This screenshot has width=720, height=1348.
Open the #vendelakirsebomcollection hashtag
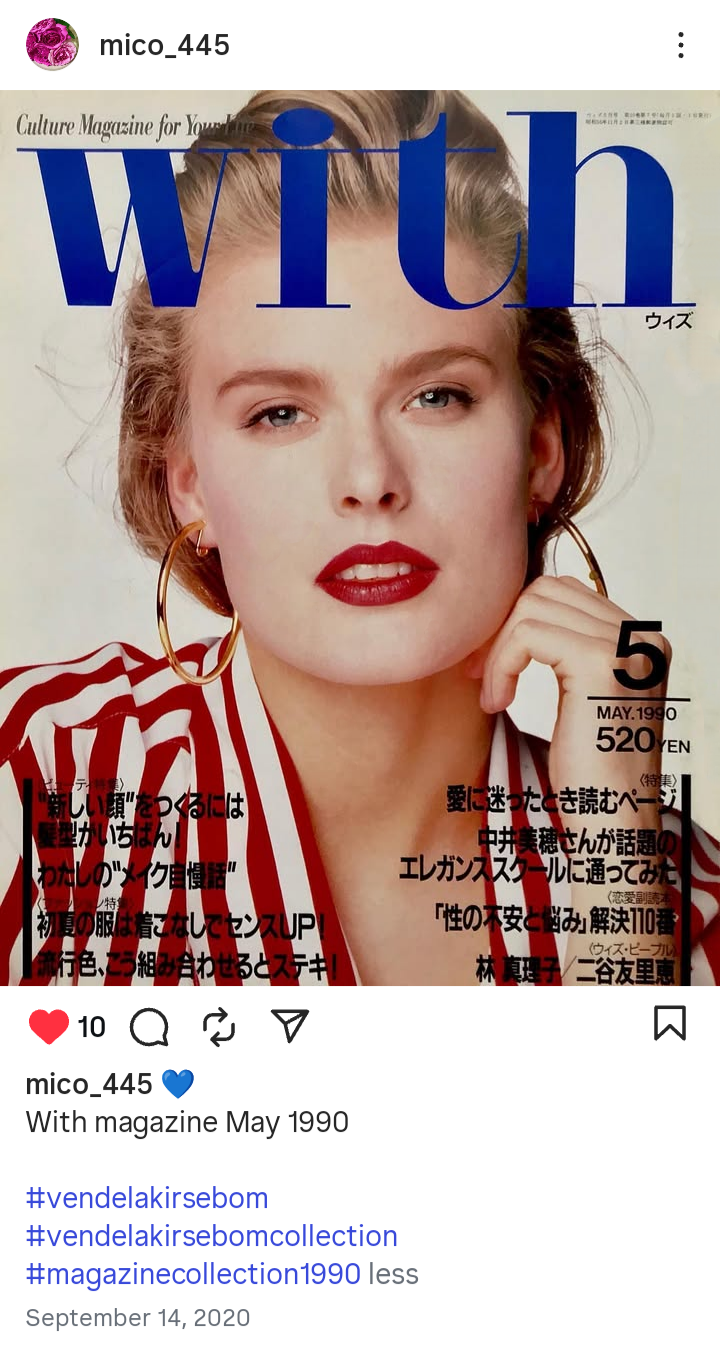coord(212,1236)
